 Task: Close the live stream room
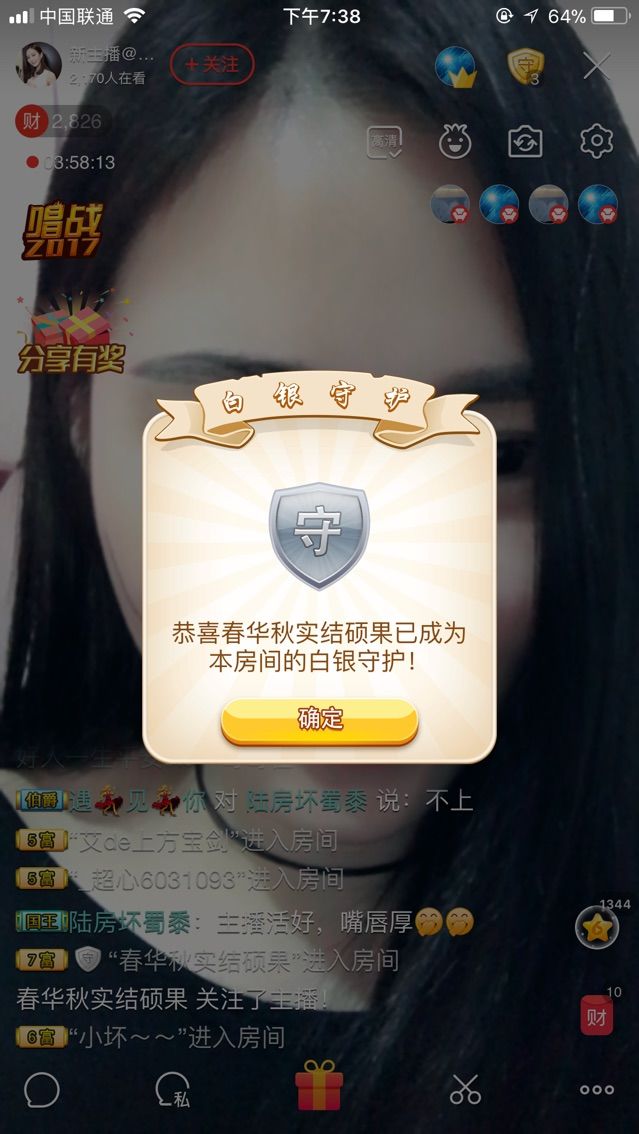[597, 65]
